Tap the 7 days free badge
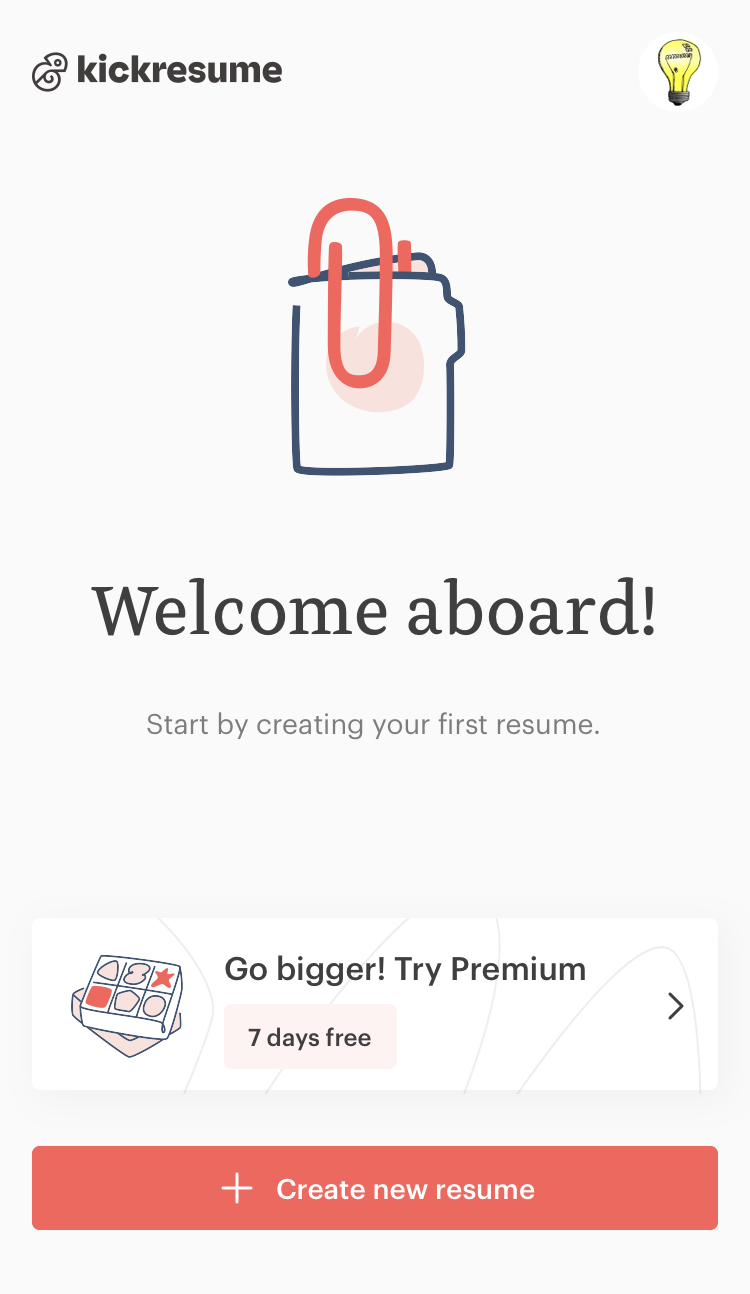The image size is (750, 1294). [310, 1036]
